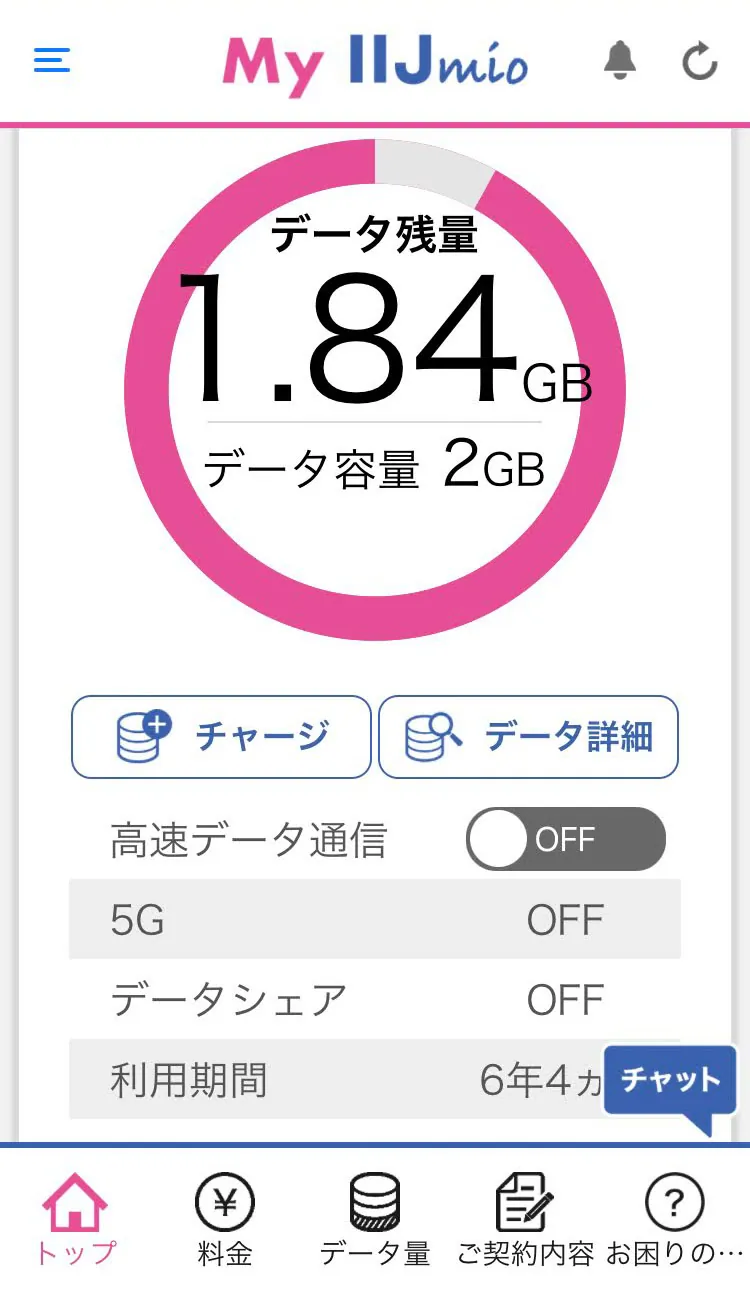Open データ詳細

tap(529, 737)
